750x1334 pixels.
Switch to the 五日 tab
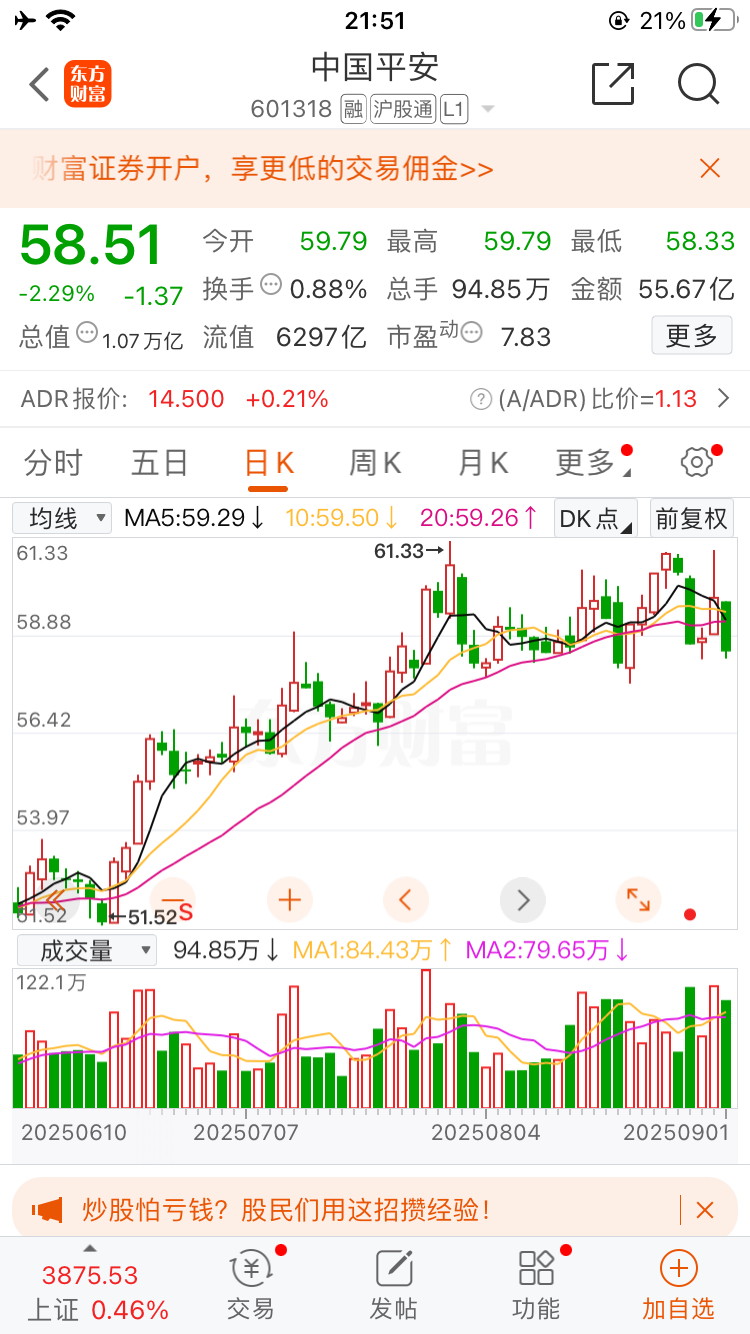(x=160, y=463)
